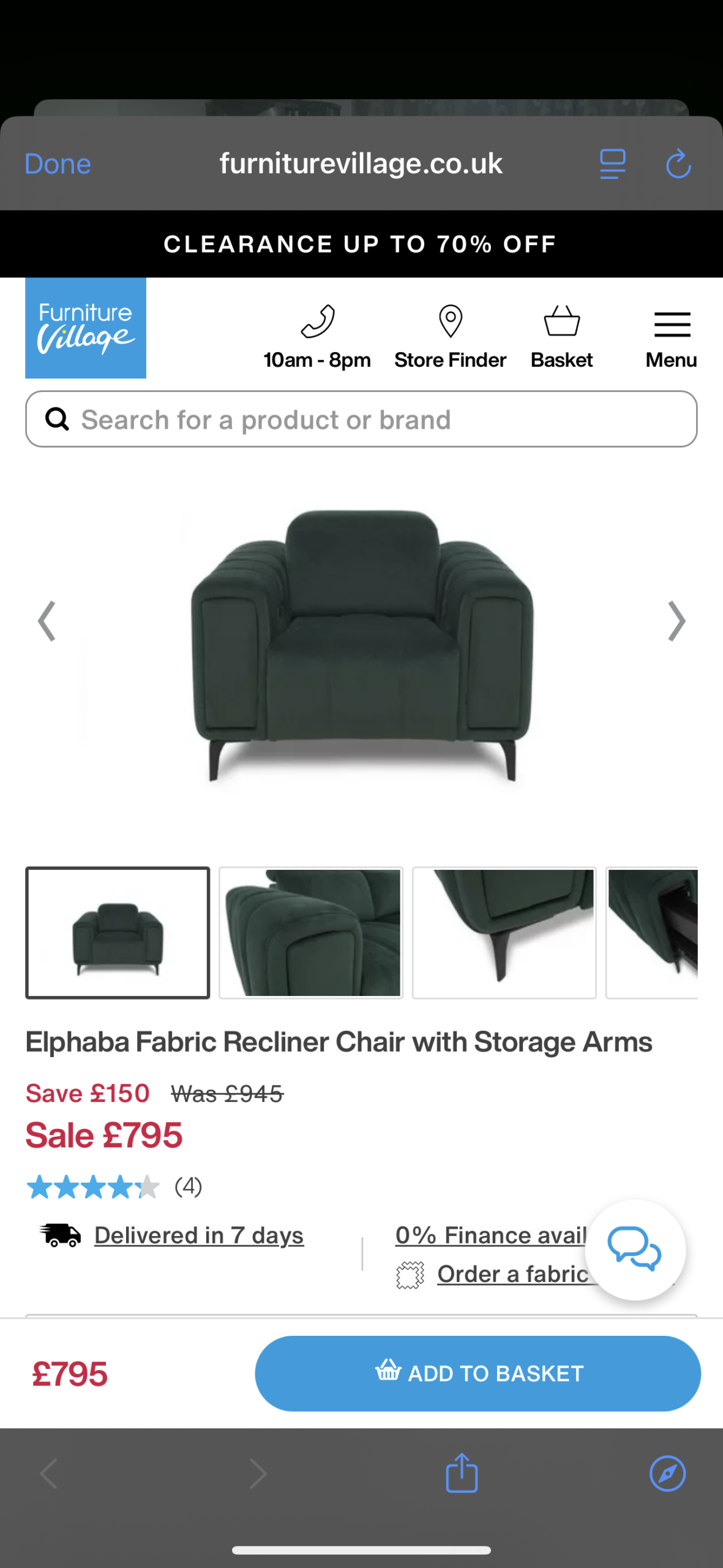
Task: Select the arm close-up thumbnail
Action: 311,933
